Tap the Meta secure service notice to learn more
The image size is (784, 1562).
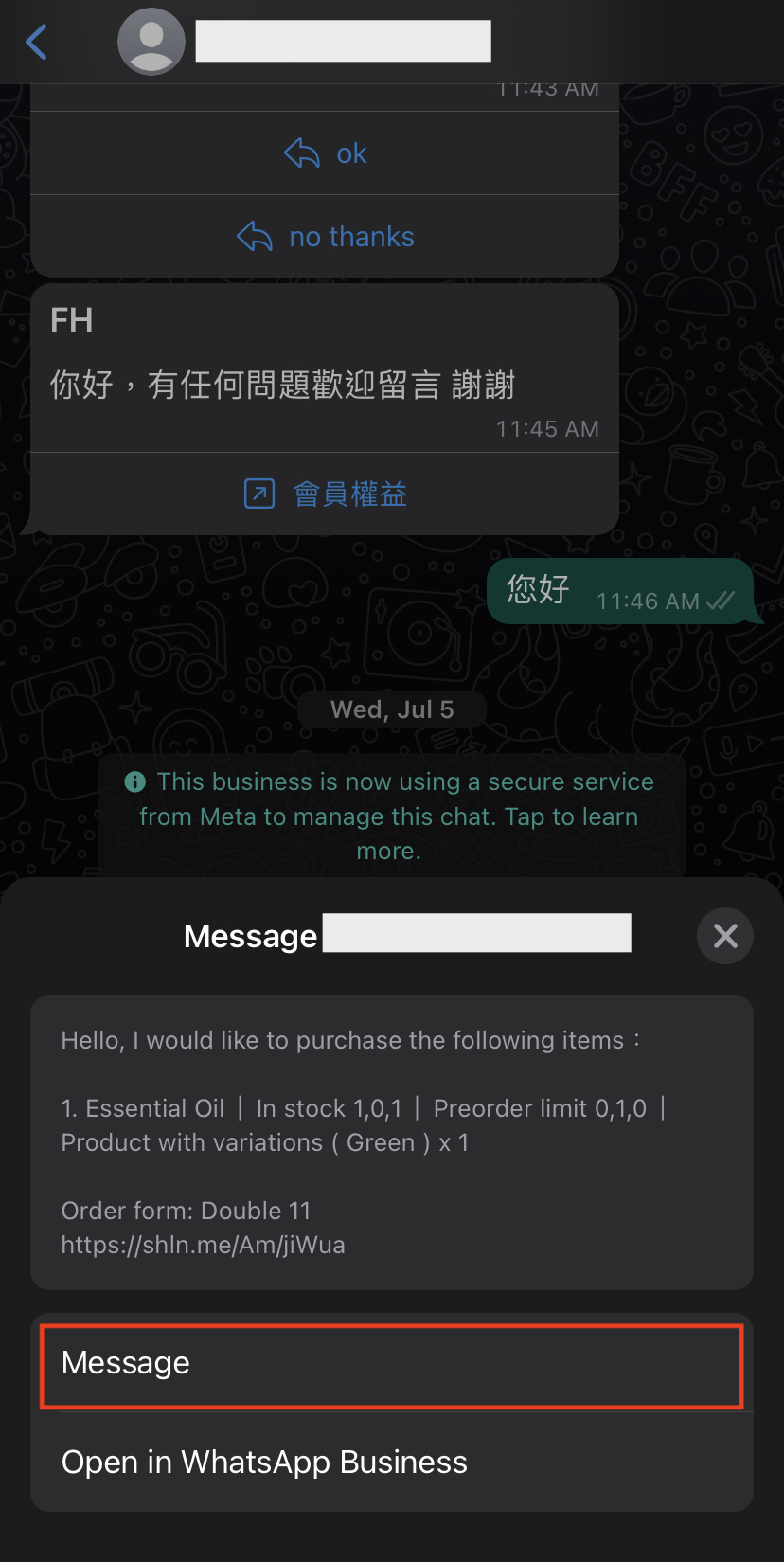pos(392,816)
